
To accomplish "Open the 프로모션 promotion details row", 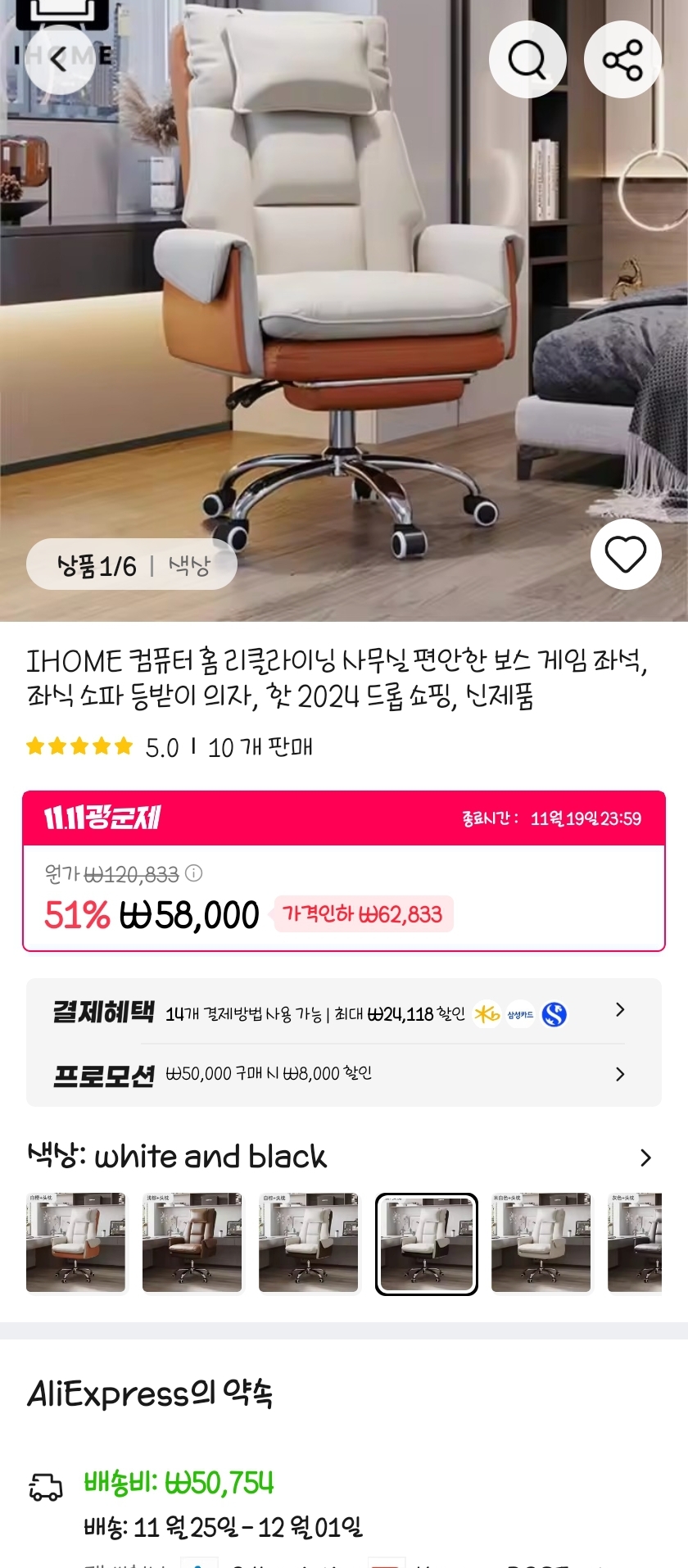I will tap(343, 1074).
